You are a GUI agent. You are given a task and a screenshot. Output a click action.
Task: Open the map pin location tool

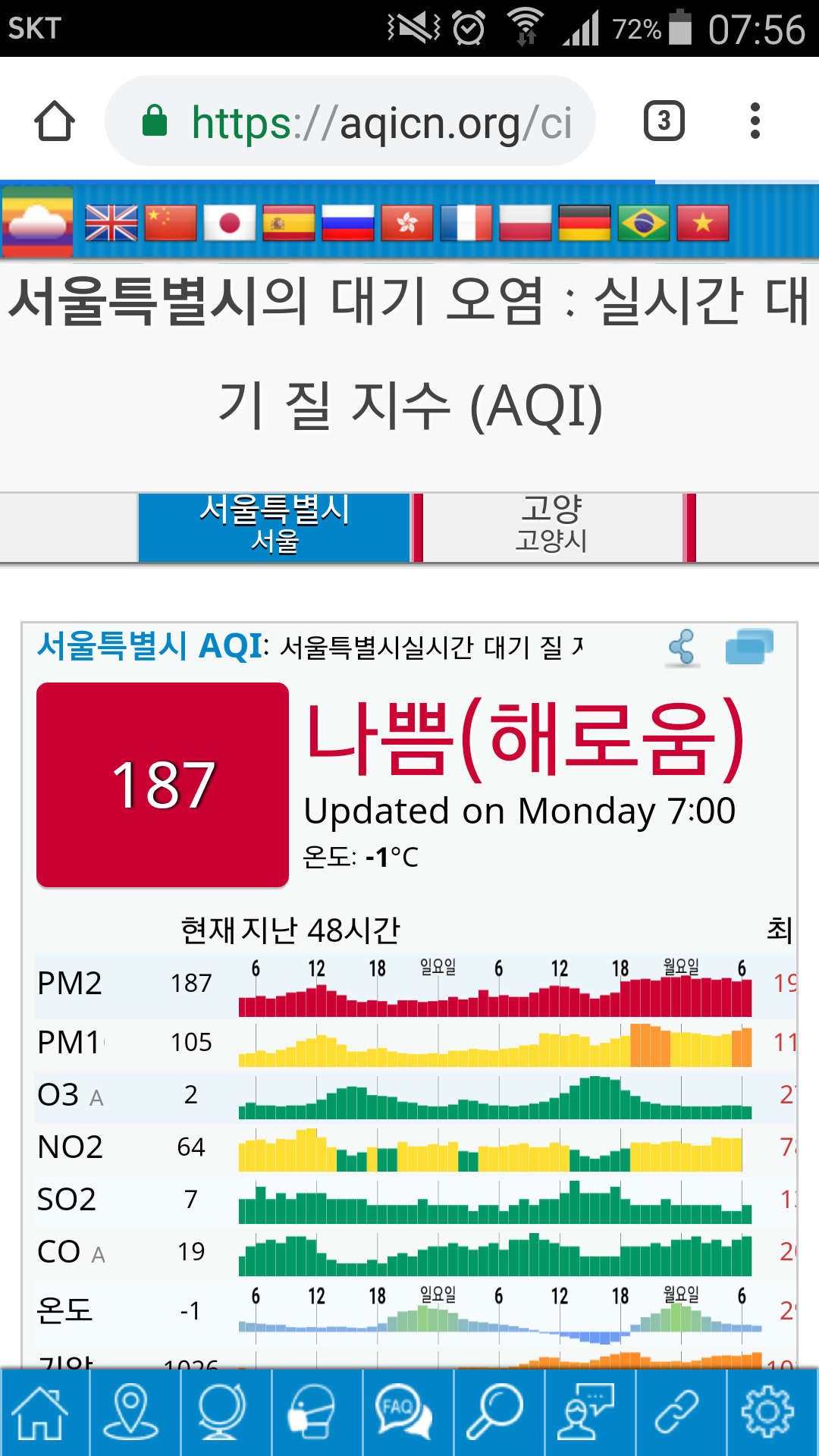(x=131, y=1412)
